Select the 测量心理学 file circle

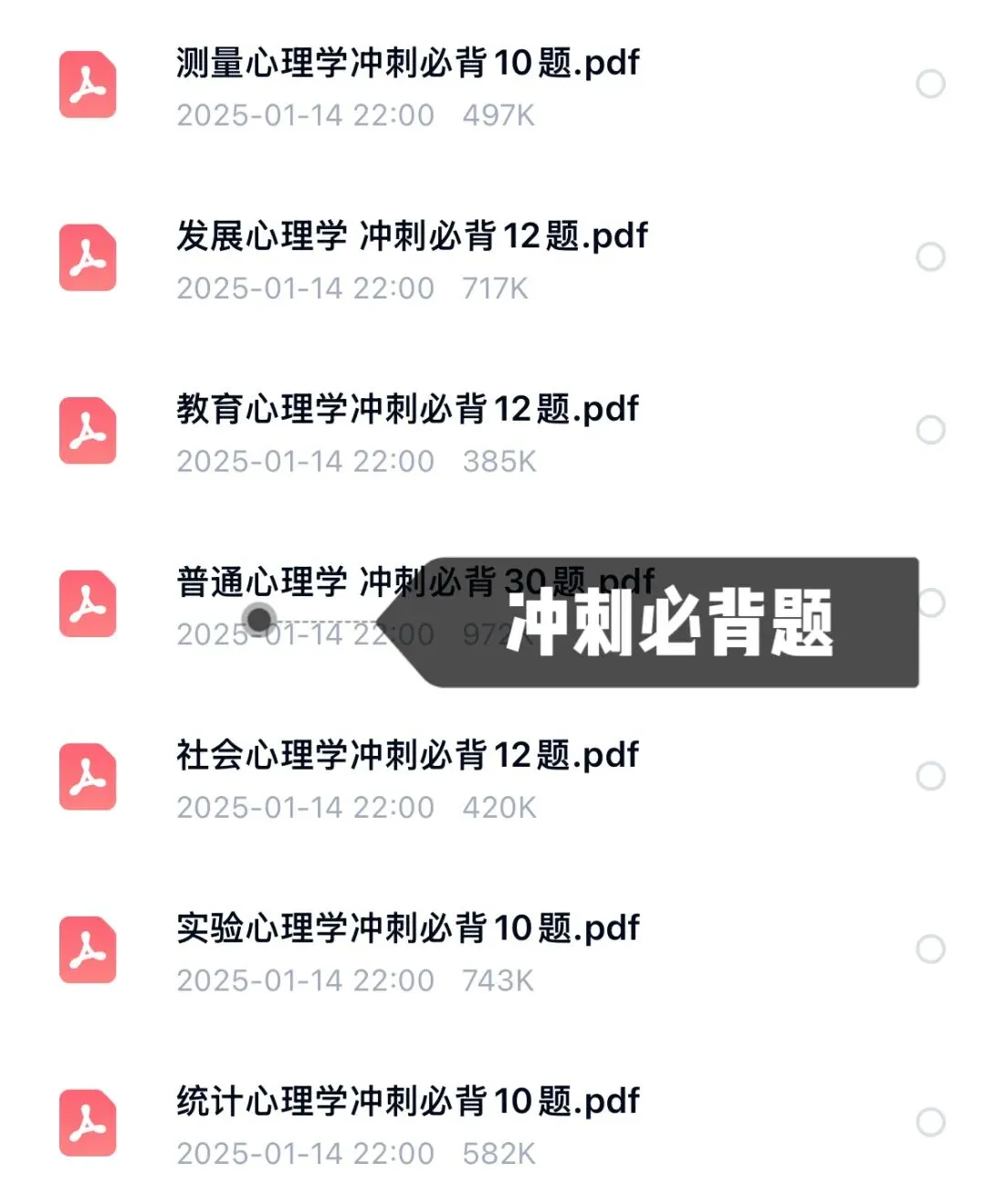coord(930,84)
